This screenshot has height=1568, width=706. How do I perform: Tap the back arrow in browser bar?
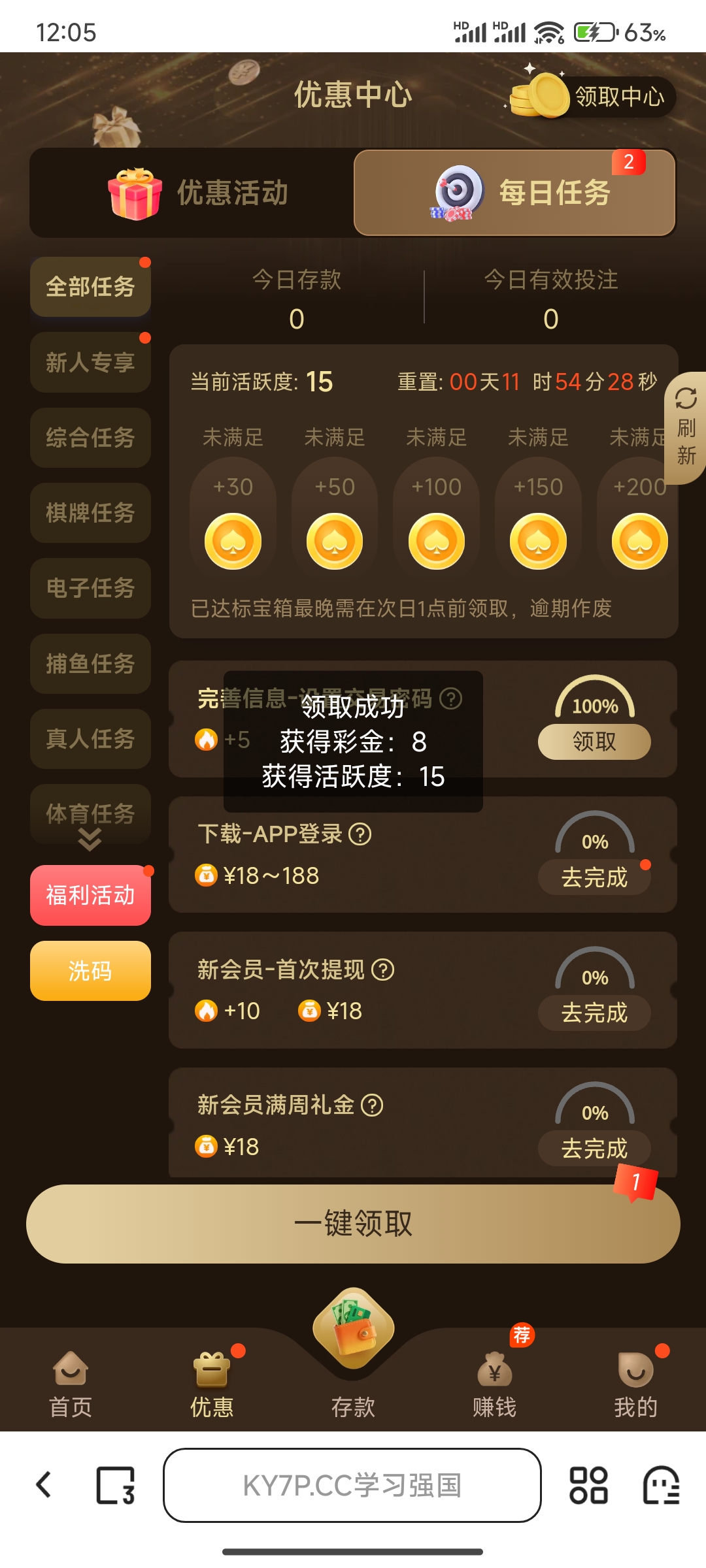tap(43, 1487)
